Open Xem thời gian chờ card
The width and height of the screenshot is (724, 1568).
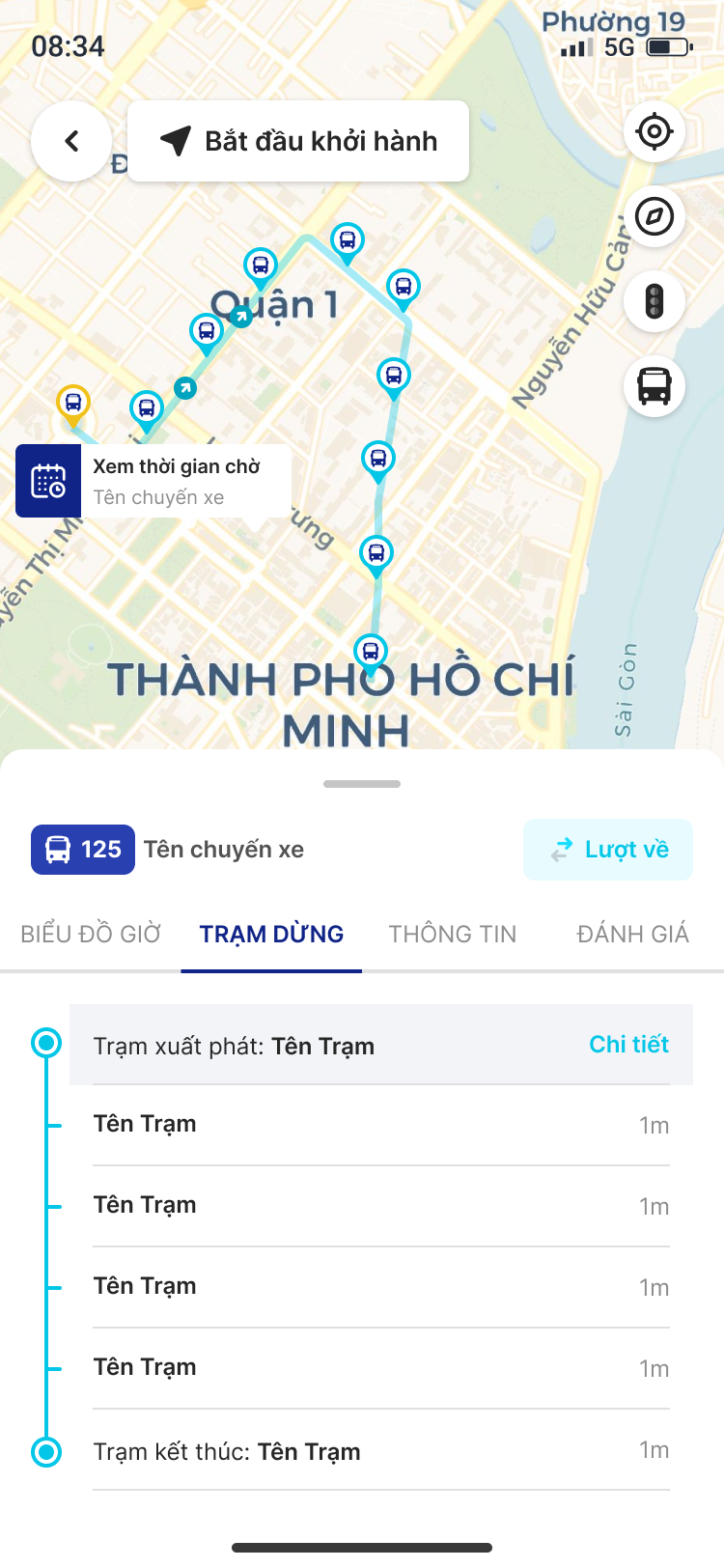[x=154, y=481]
